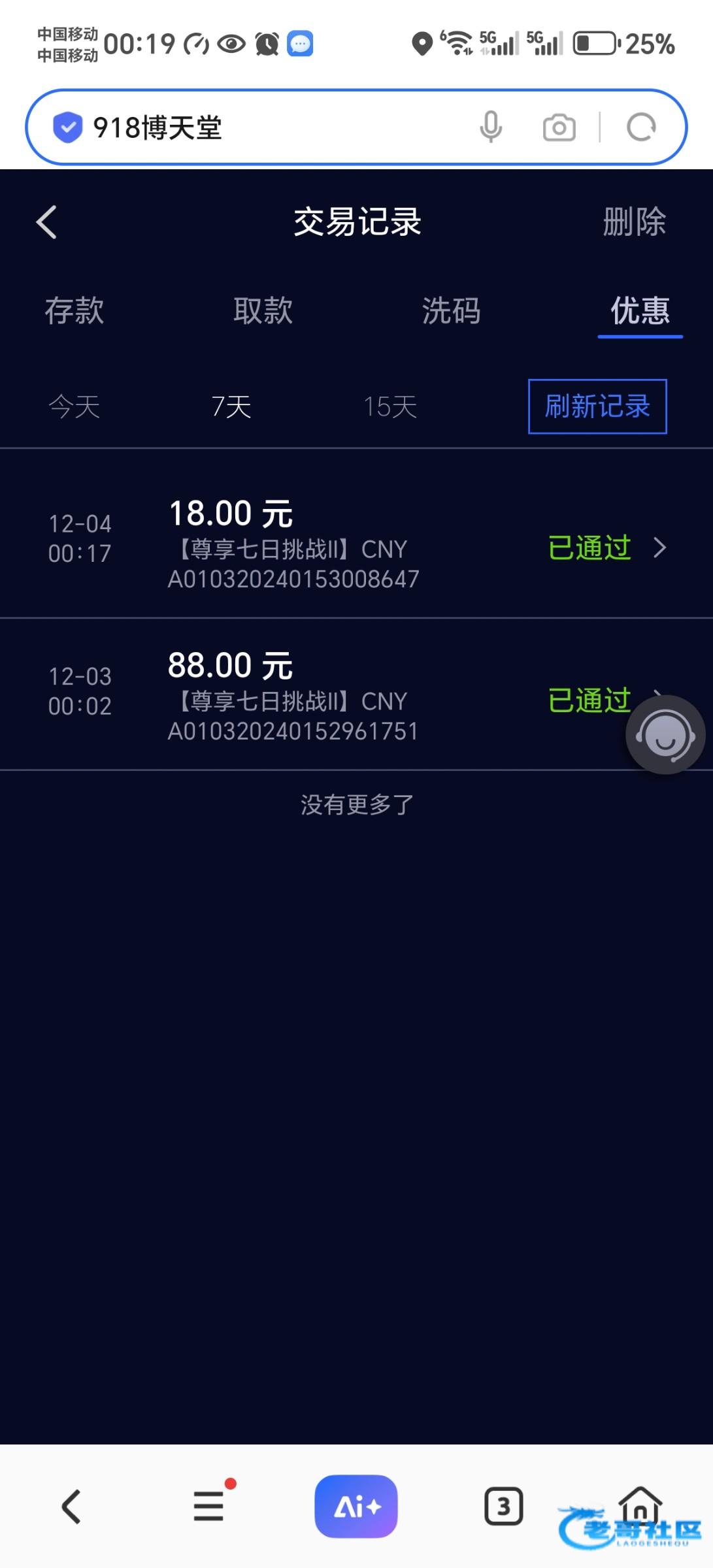Image resolution: width=713 pixels, height=1568 pixels.
Task: Tap the 刷新记录 button
Action: point(597,406)
